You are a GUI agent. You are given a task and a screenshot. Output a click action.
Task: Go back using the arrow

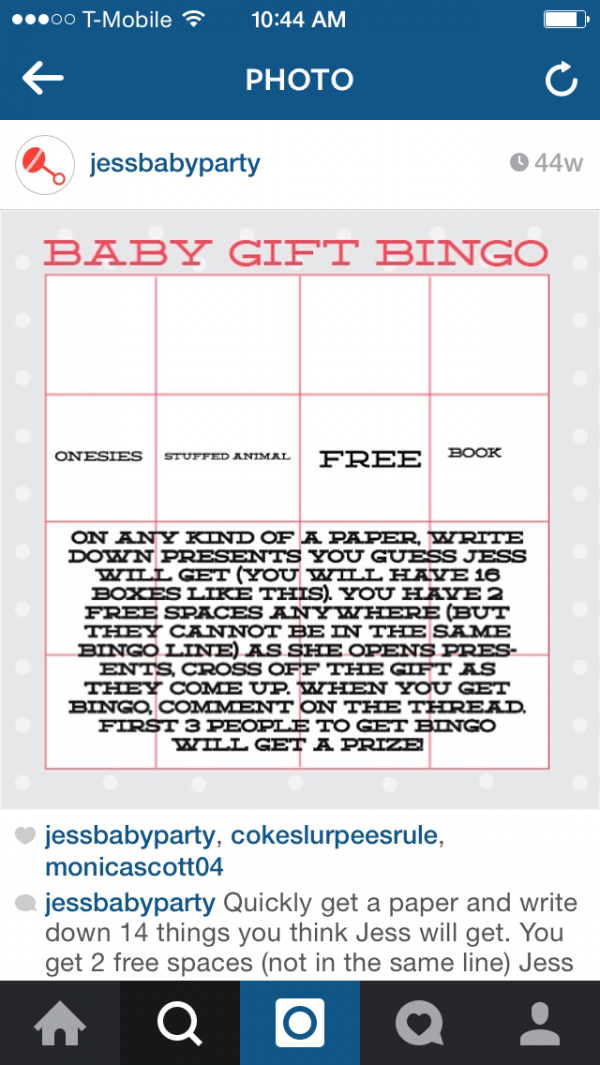[43, 79]
